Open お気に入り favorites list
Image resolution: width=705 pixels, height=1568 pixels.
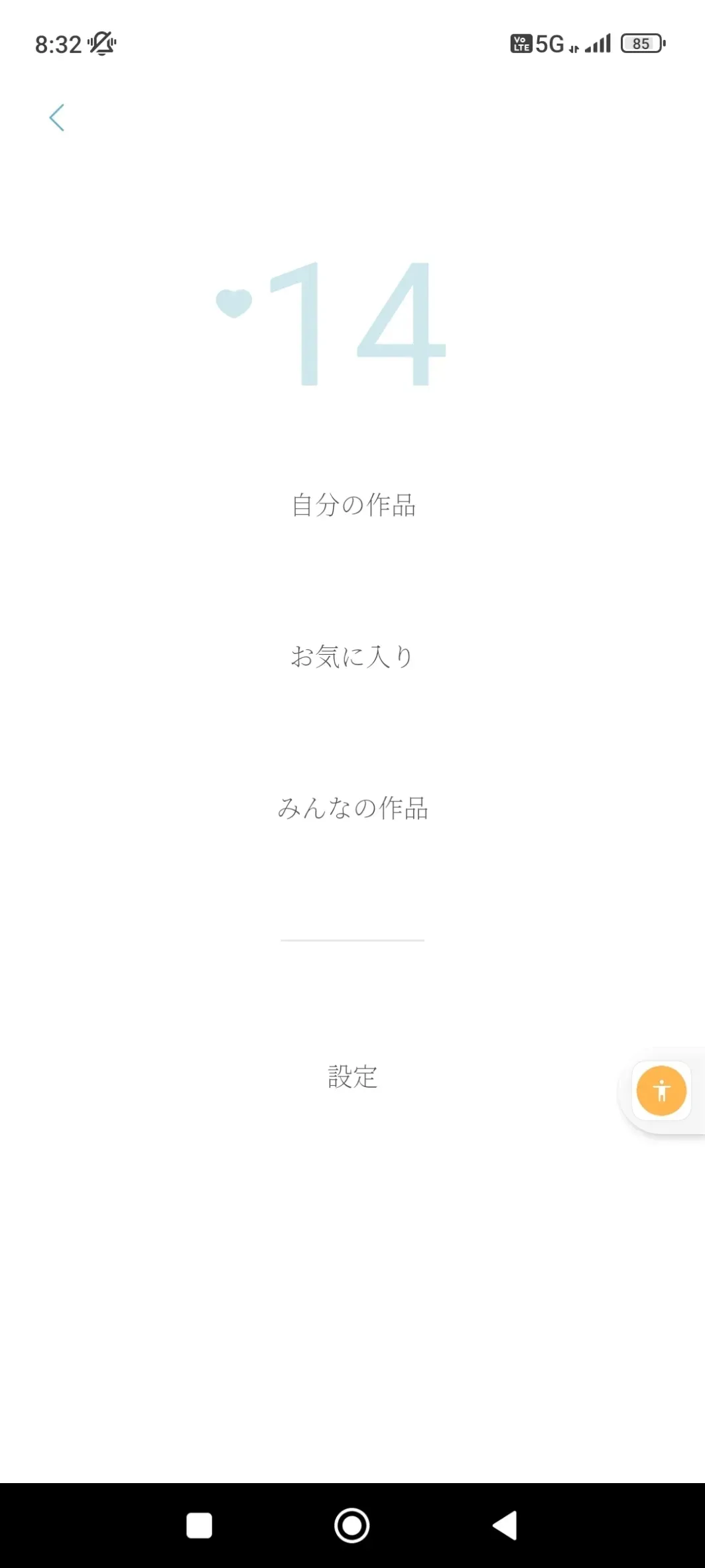(353, 657)
